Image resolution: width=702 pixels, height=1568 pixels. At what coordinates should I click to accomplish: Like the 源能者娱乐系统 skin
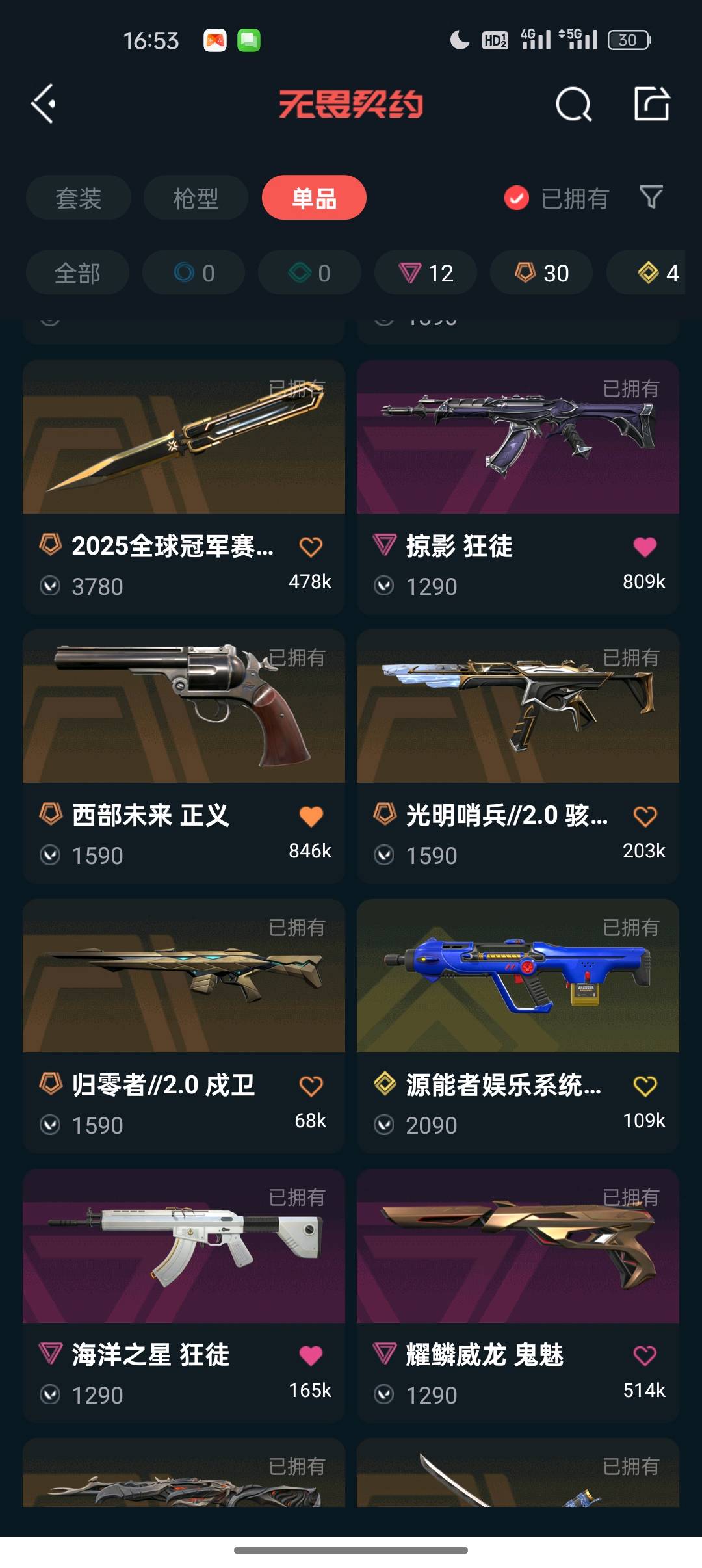tap(645, 1086)
